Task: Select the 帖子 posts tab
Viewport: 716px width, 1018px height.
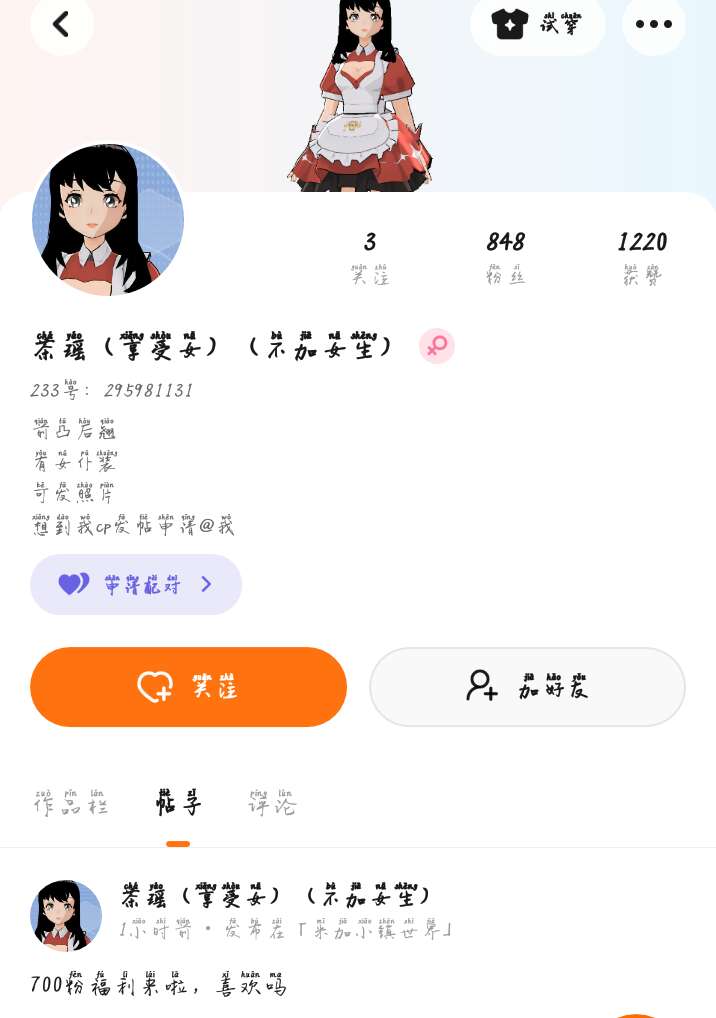Action: click(x=178, y=802)
